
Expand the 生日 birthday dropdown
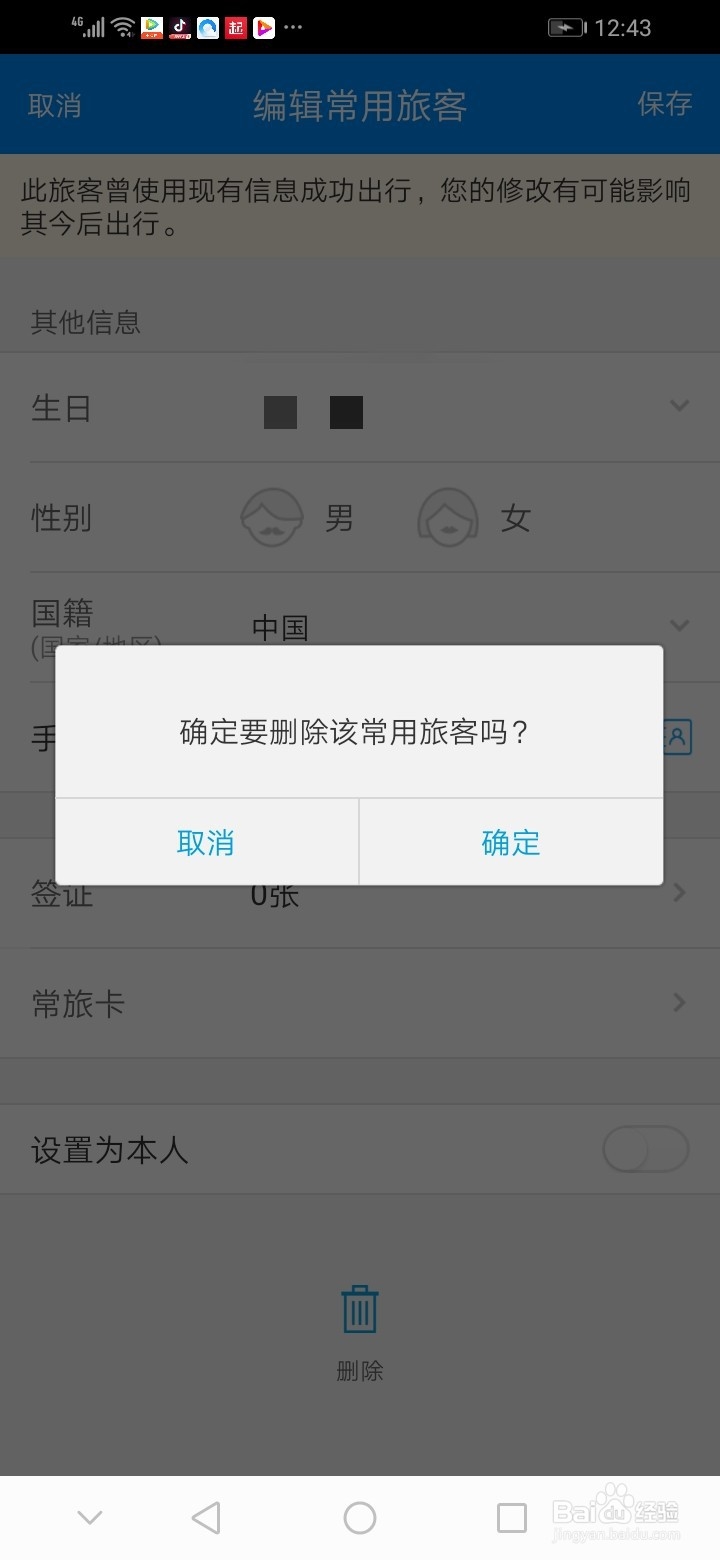(x=680, y=405)
